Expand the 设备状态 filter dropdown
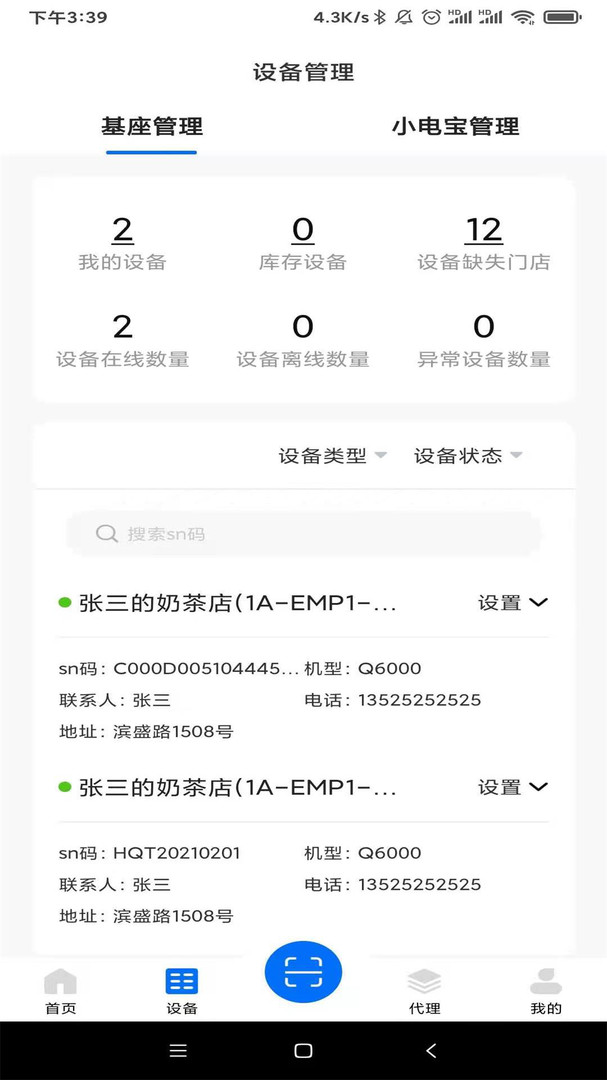The width and height of the screenshot is (607, 1080). 468,456
